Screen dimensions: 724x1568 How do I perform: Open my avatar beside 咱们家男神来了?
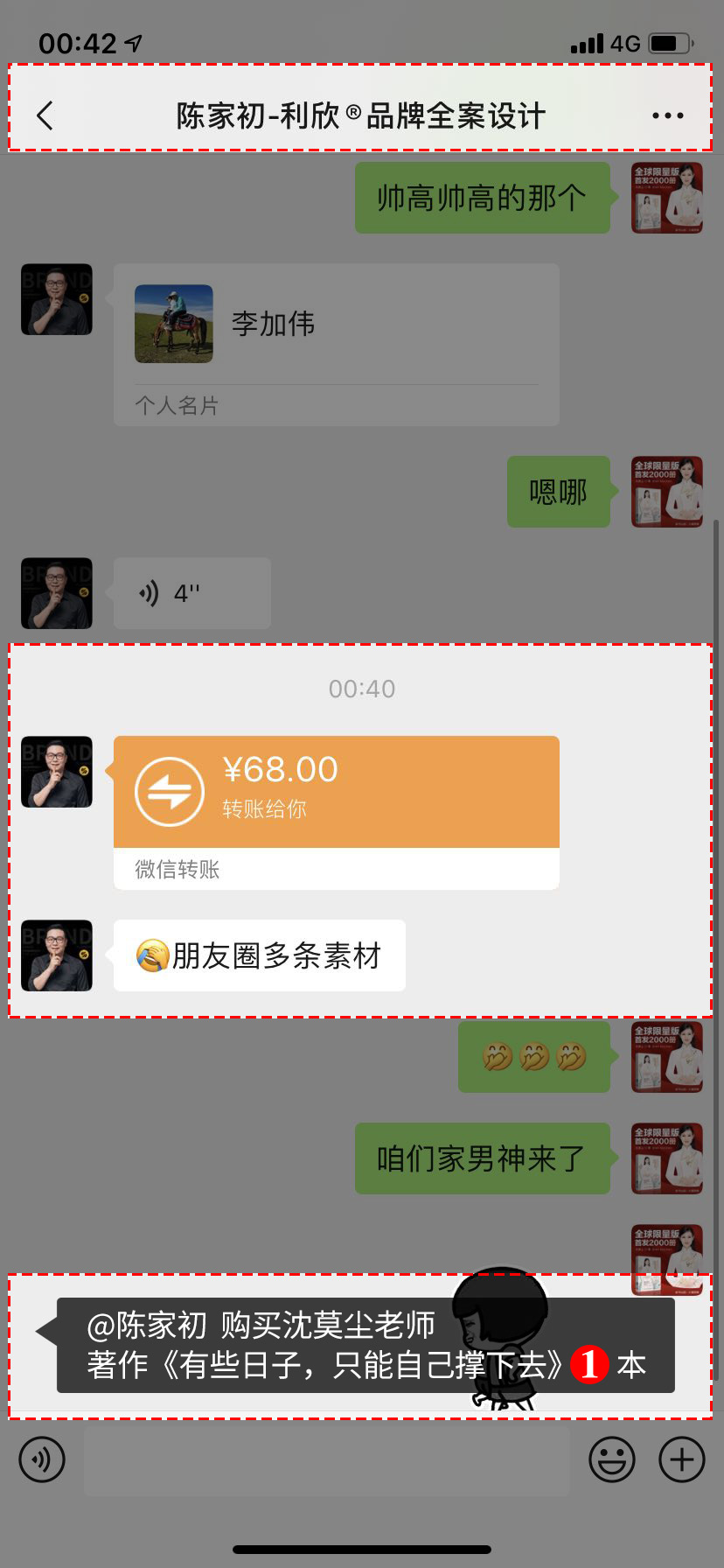tap(666, 1158)
